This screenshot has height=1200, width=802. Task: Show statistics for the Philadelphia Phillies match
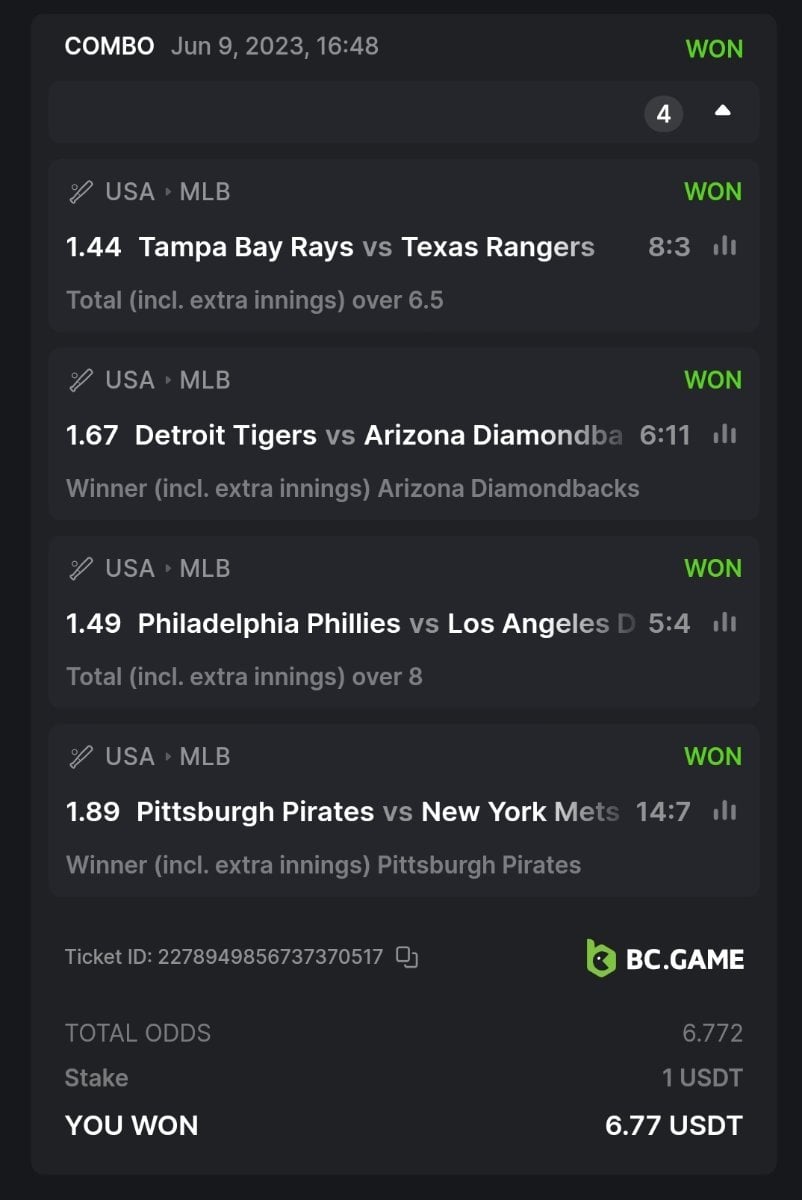[x=725, y=623]
